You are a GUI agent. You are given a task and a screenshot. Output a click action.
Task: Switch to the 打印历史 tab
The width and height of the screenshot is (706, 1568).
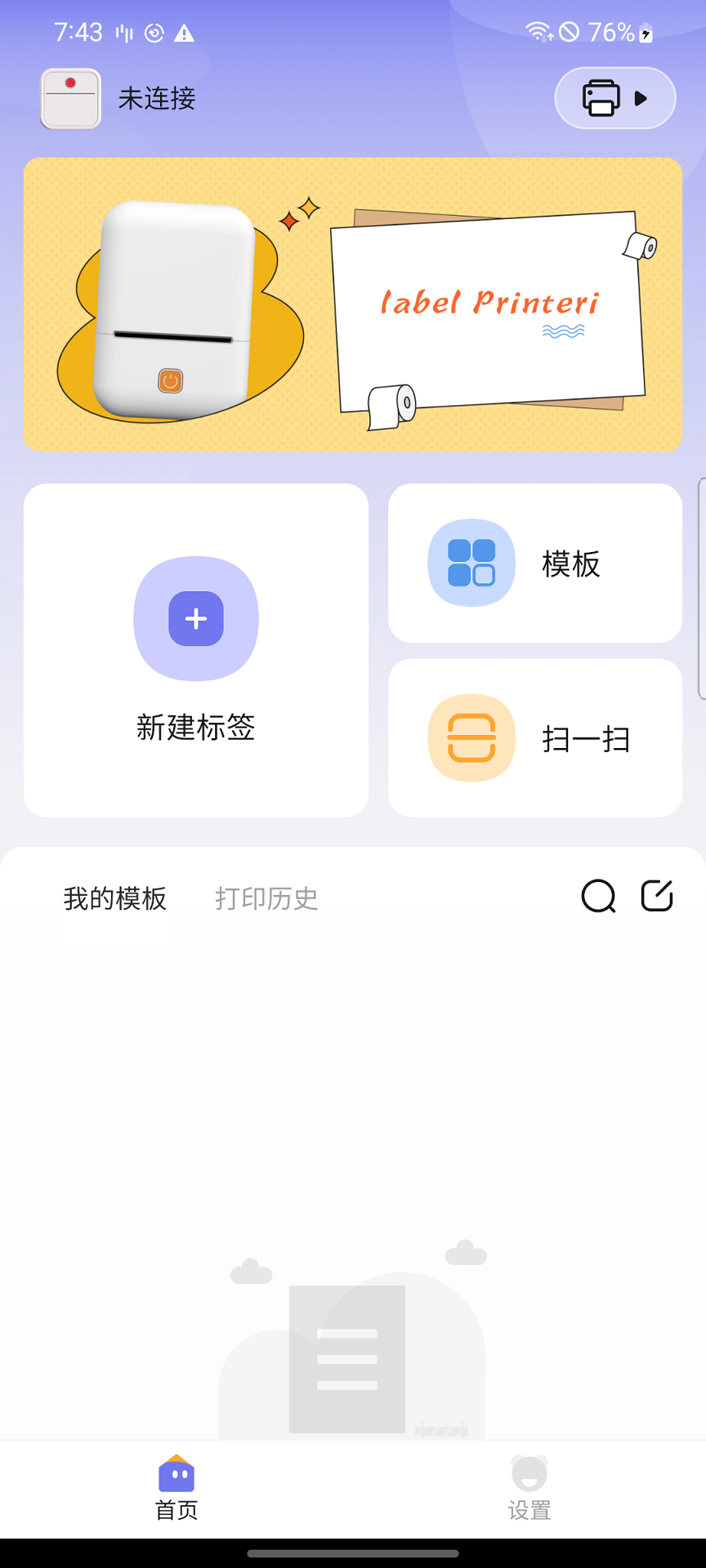pos(266,899)
